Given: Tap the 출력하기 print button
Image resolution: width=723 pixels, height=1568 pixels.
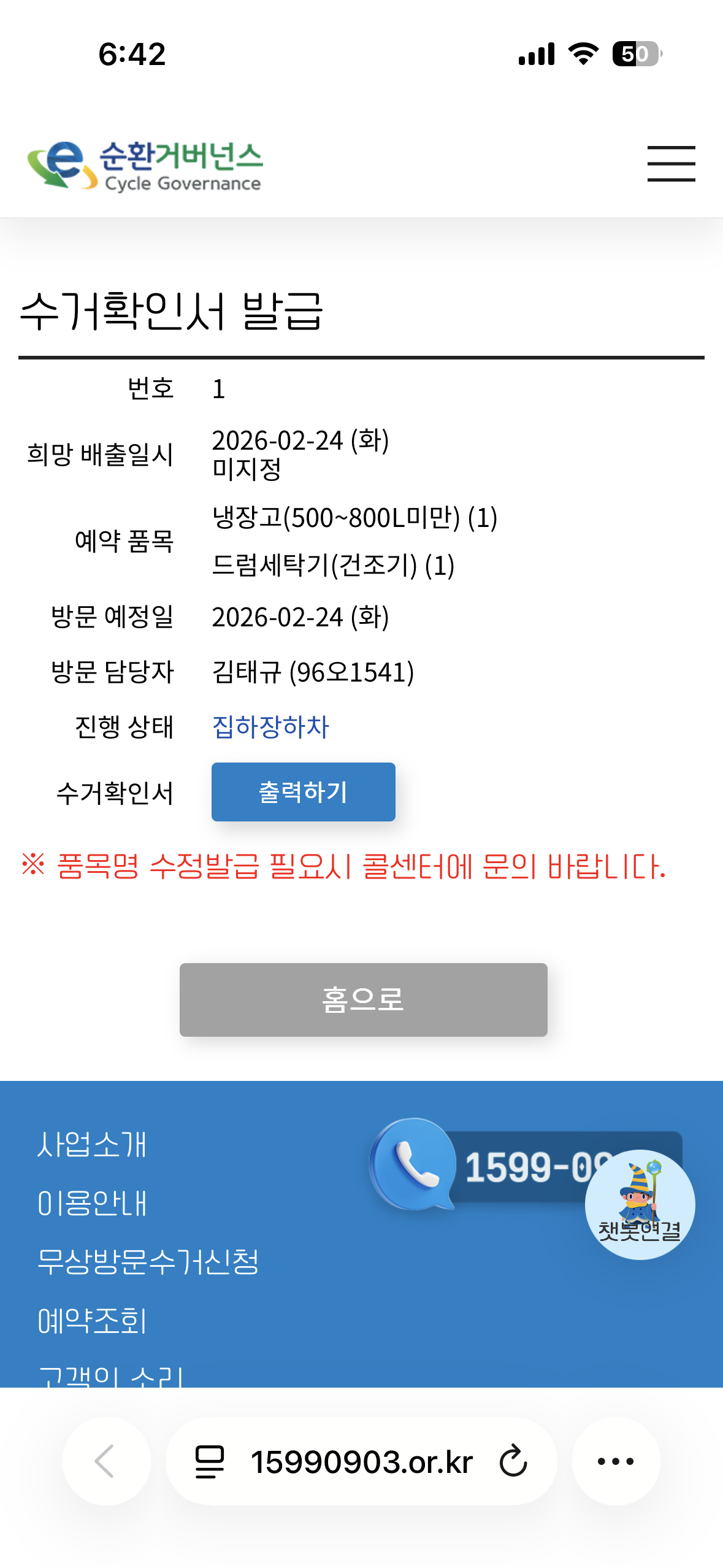Looking at the screenshot, I should click(303, 791).
